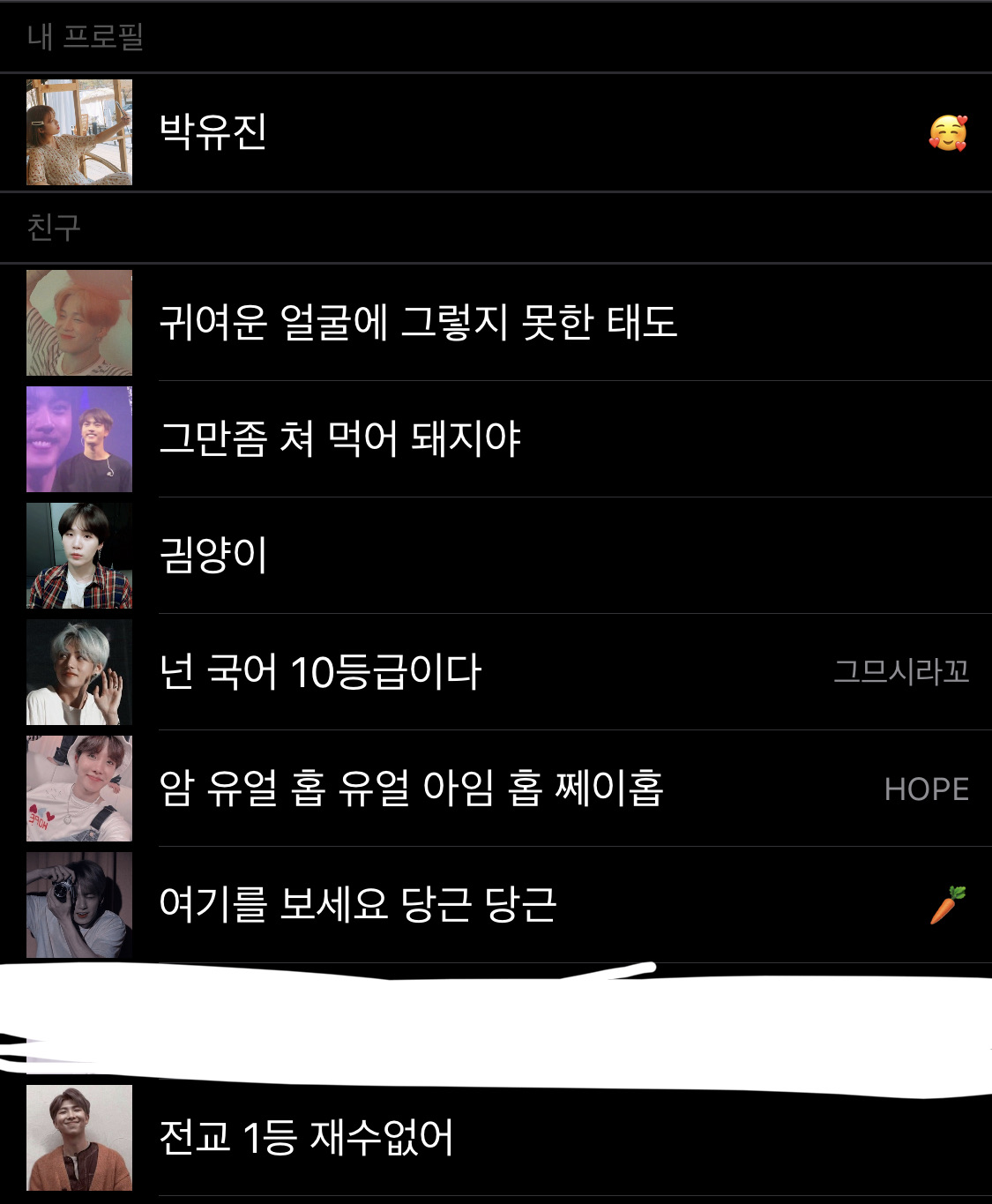
Task: Open friend 넌 국어 10등급이다
Action: (320, 672)
